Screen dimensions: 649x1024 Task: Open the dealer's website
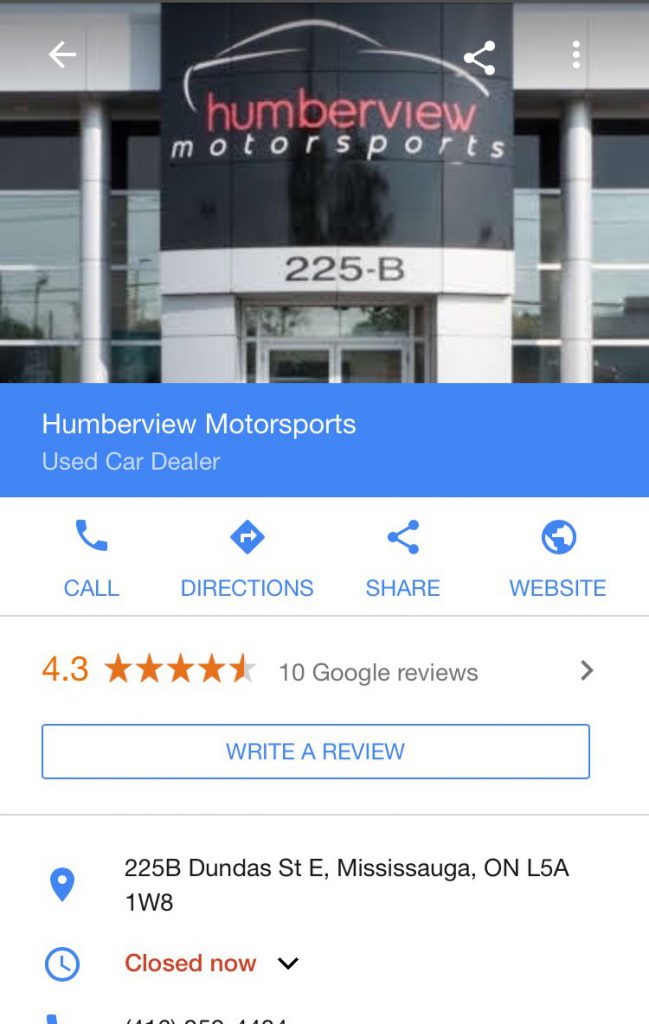[x=558, y=558]
